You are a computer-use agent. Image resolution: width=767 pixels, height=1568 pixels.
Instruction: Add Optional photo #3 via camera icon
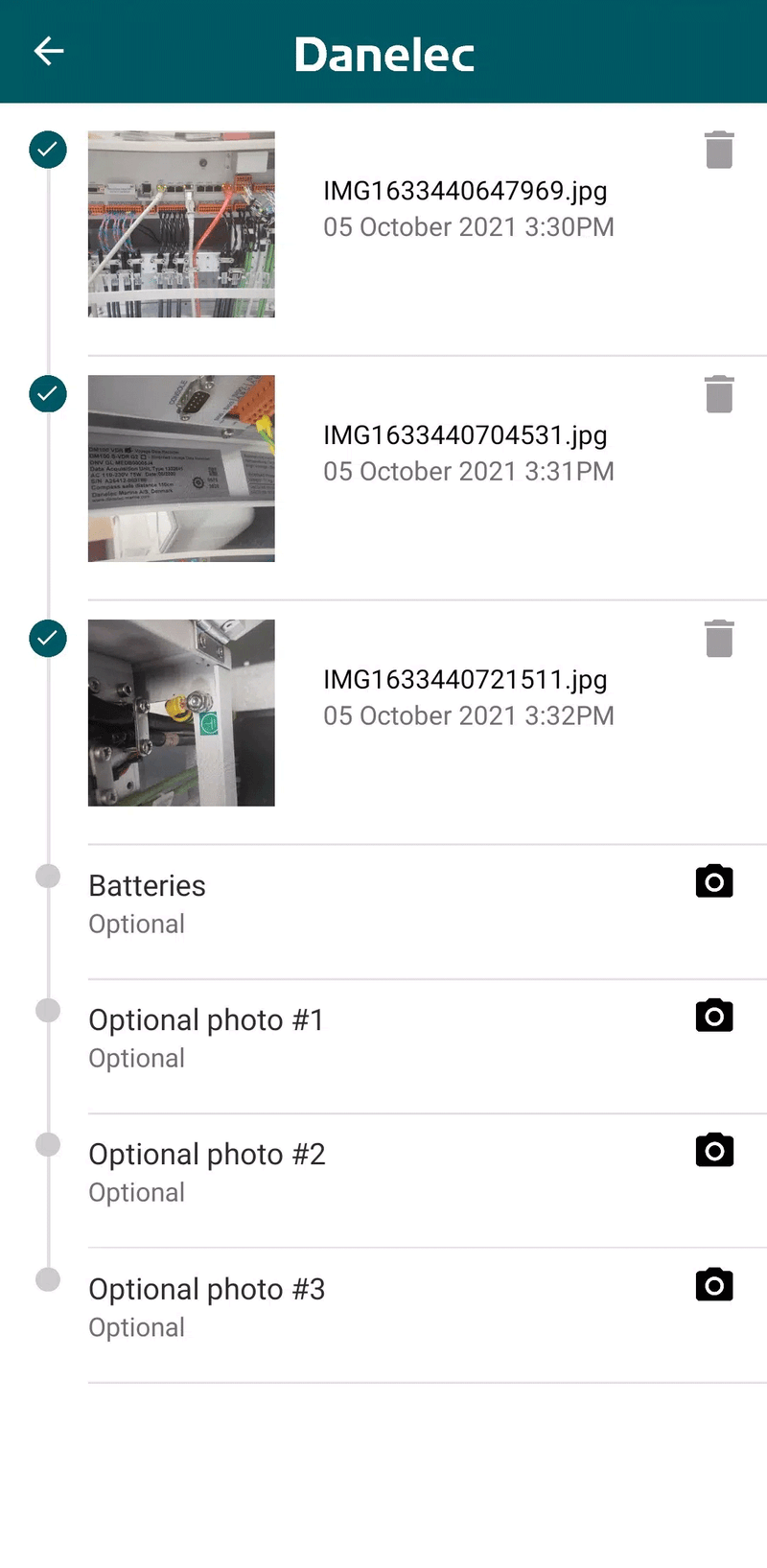pyautogui.click(x=714, y=1285)
